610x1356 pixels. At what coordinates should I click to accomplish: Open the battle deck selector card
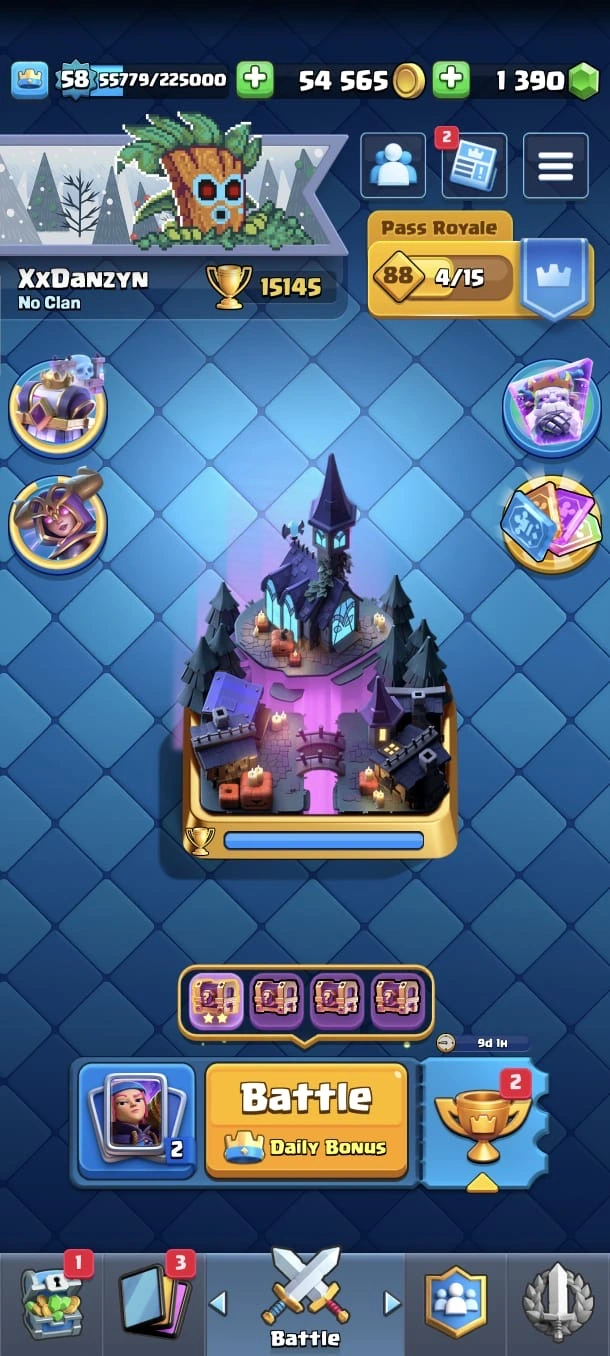coord(137,1119)
